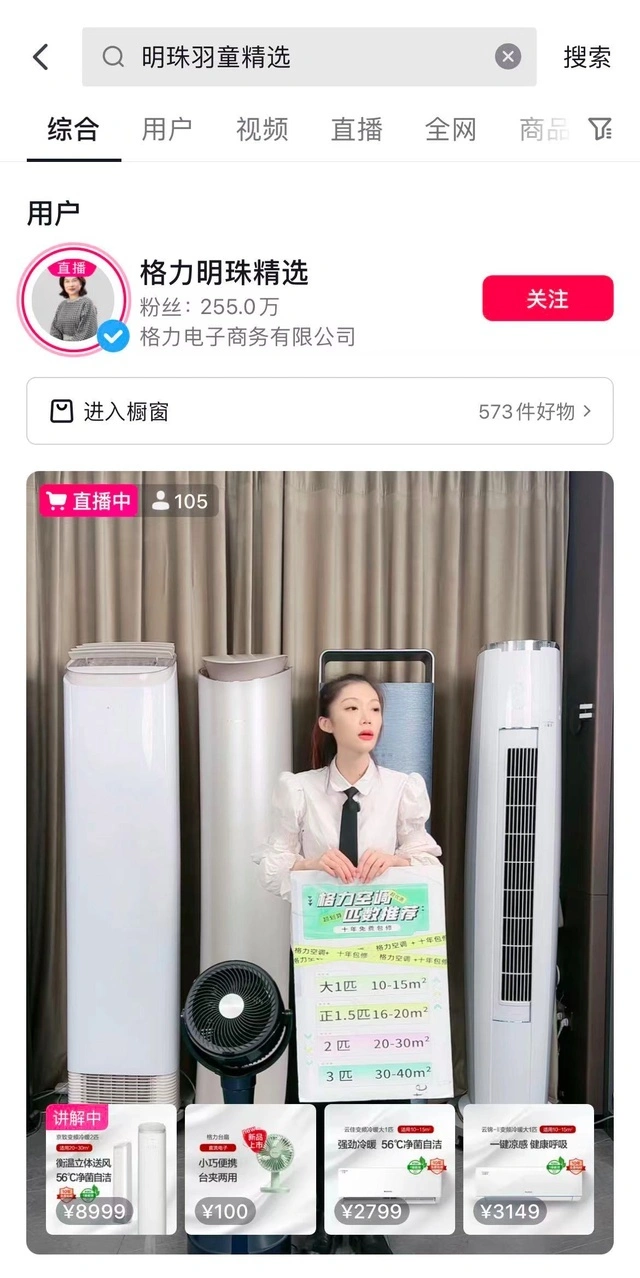Open the ¥3149 air conditioner card
This screenshot has width=640, height=1278.
[x=528, y=1169]
